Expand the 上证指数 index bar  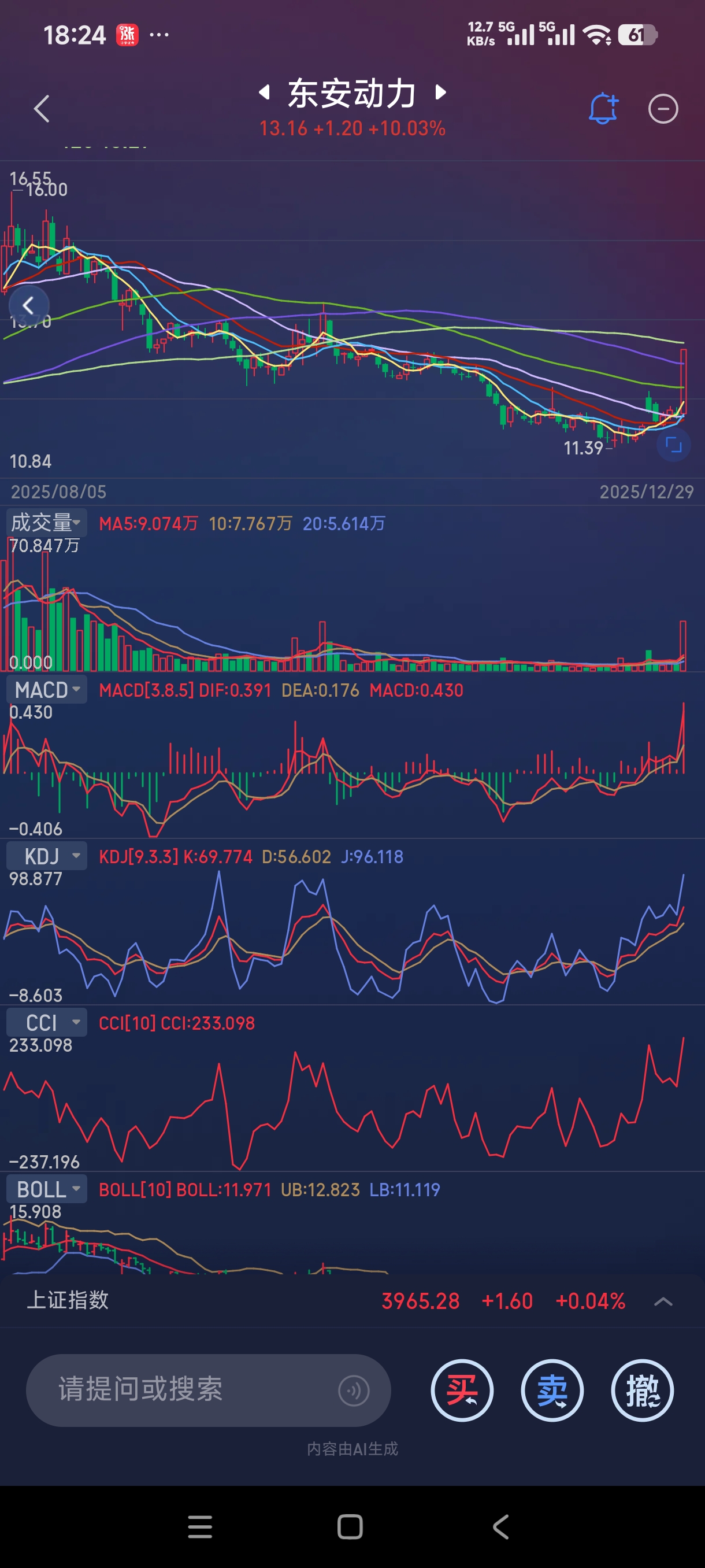[x=662, y=1301]
